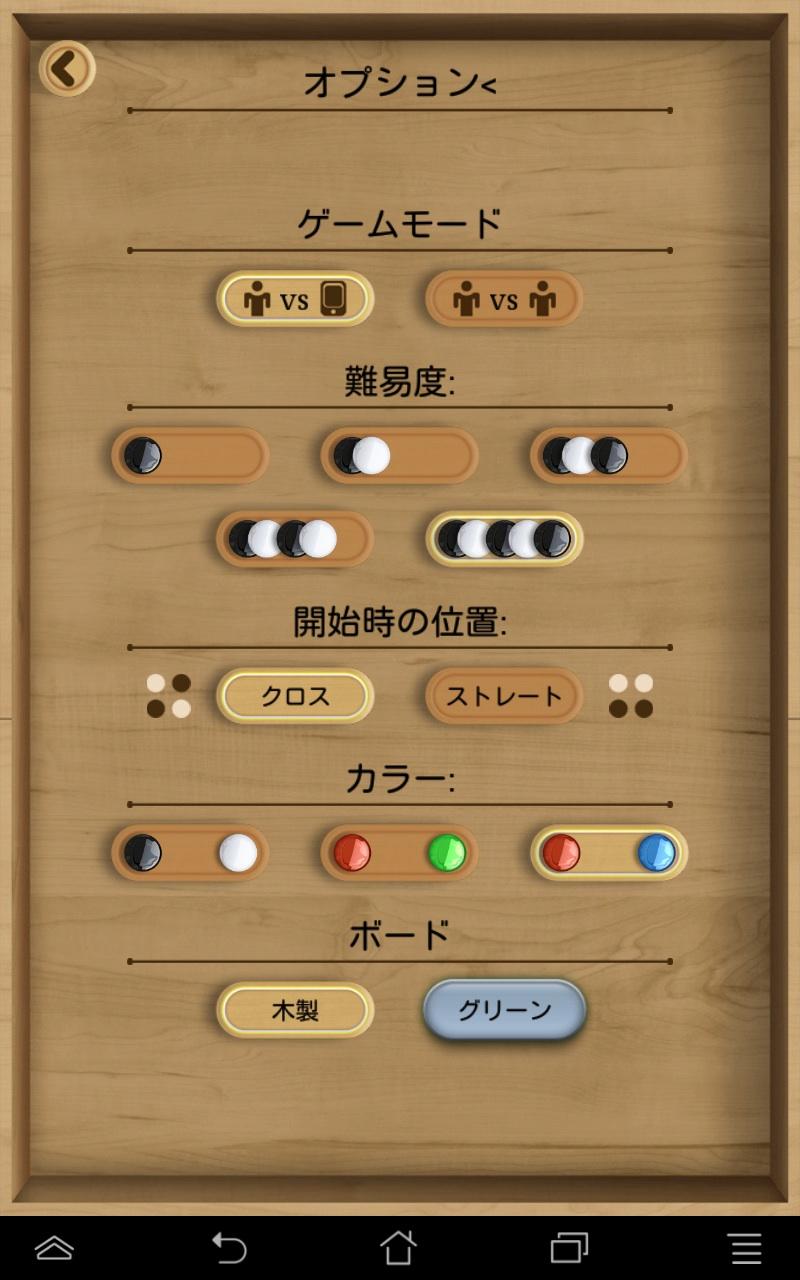
Task: Choose the 木製 board style
Action: pos(295,1010)
